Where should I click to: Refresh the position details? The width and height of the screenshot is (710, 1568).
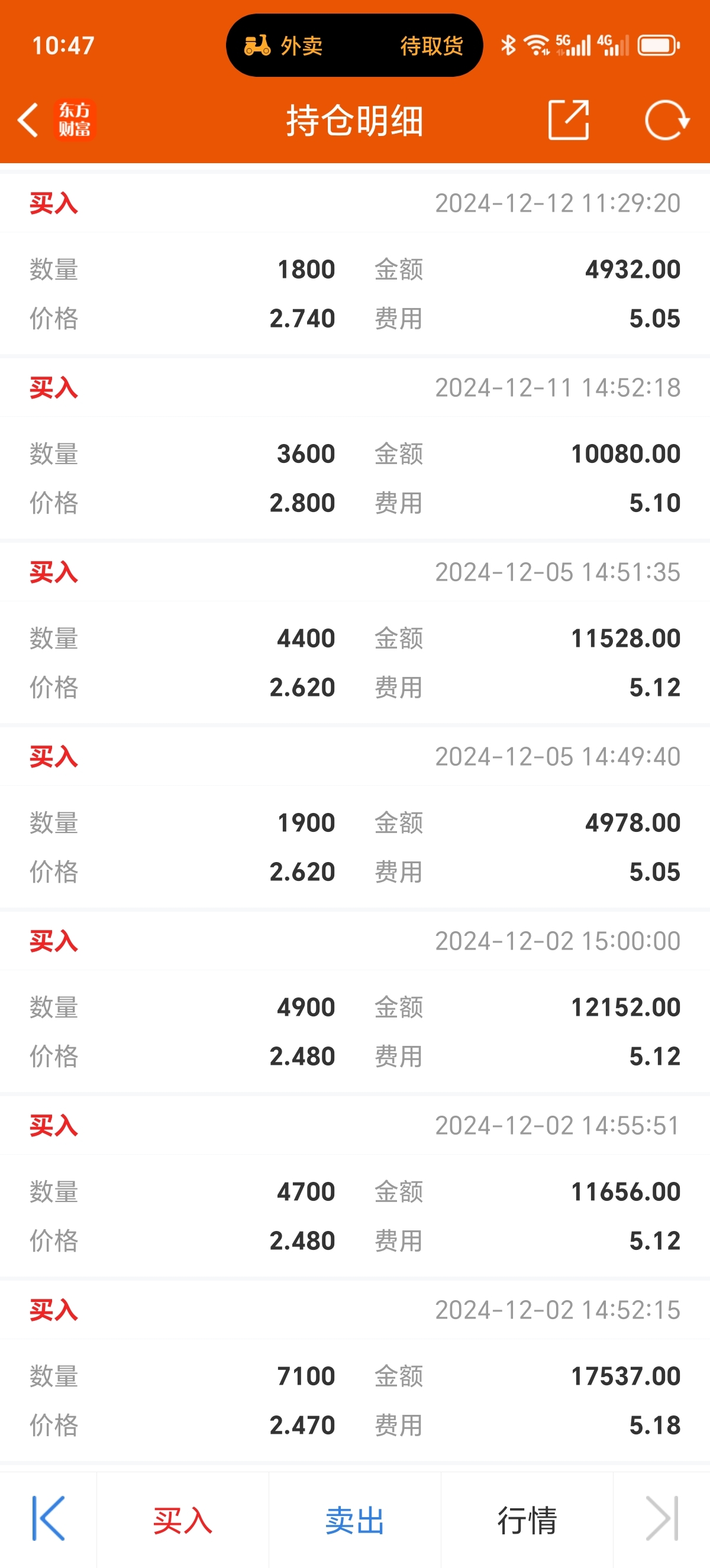667,120
